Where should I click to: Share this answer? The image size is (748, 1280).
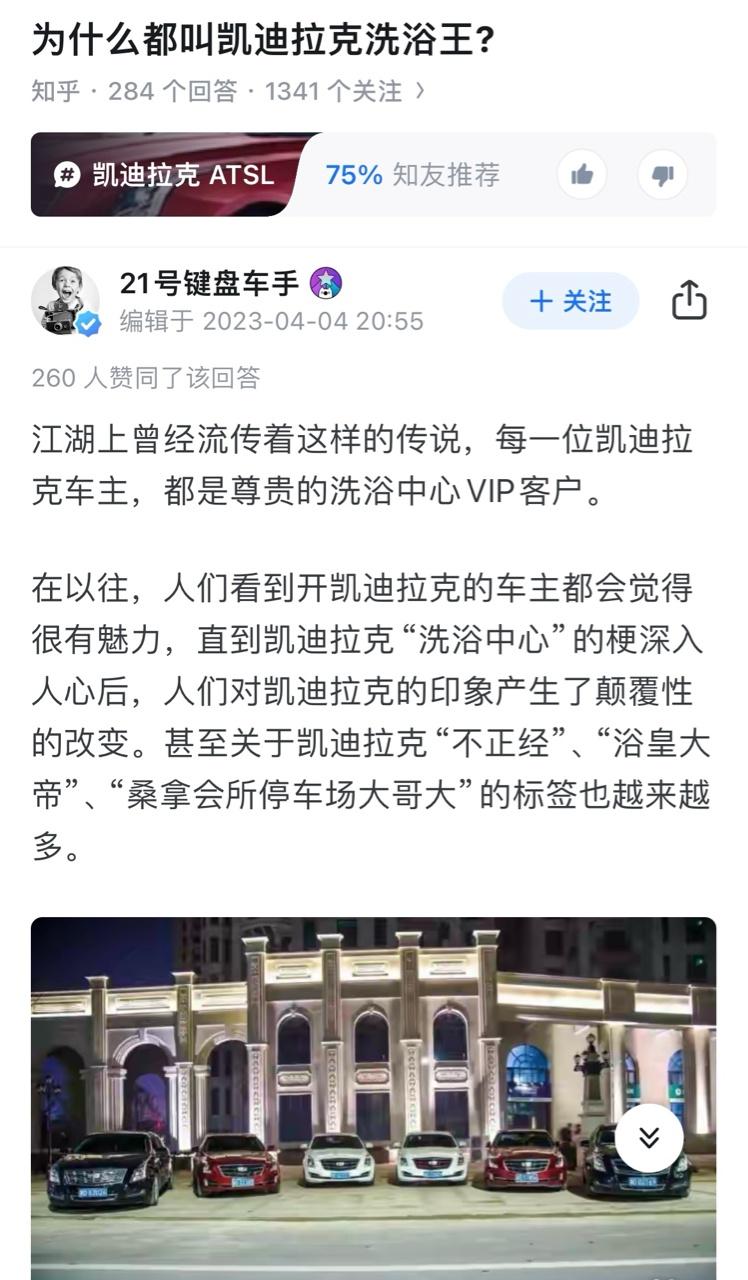click(x=689, y=301)
